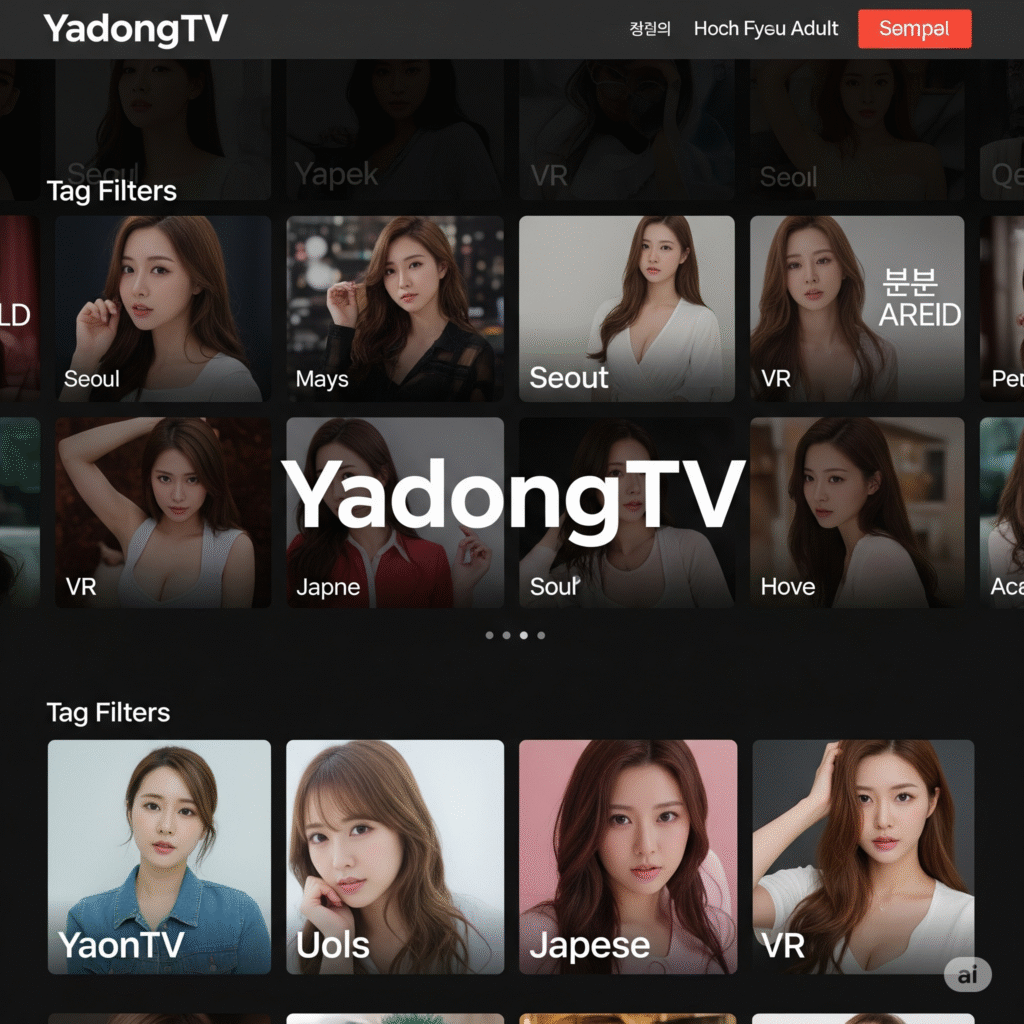Screen dimensions: 1024x1024
Task: Open the Soul tile
Action: [x=627, y=512]
